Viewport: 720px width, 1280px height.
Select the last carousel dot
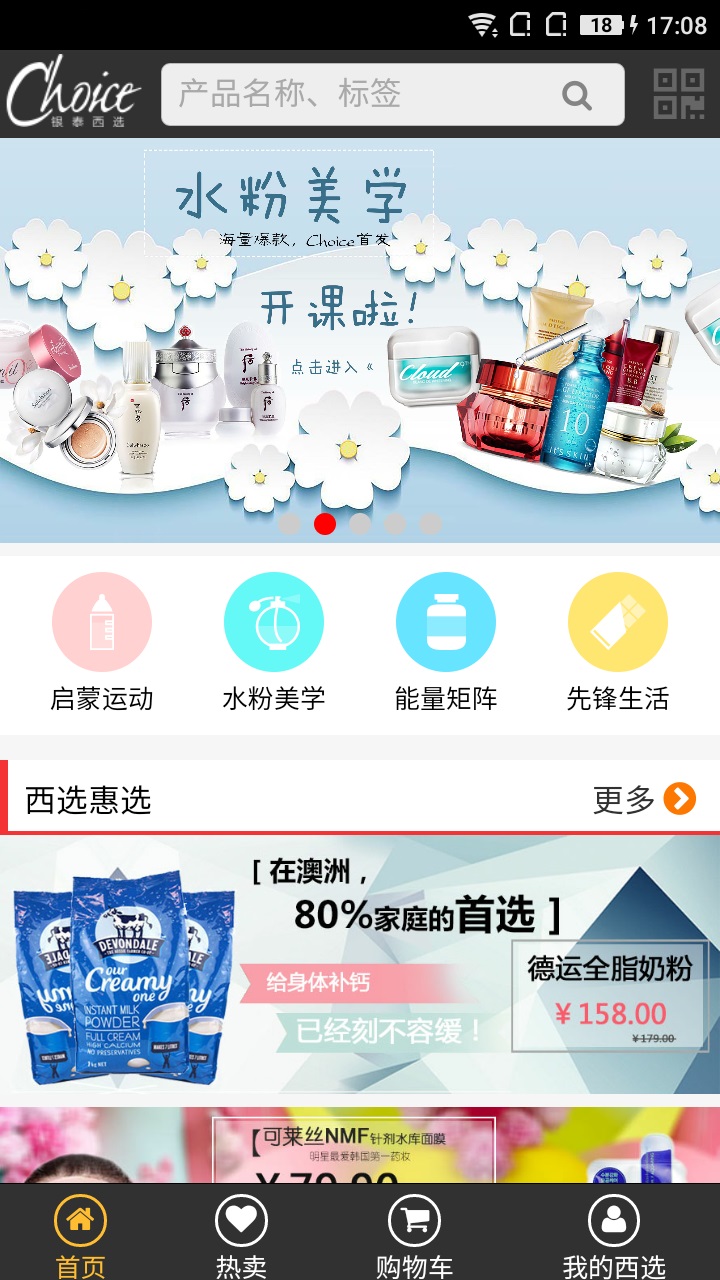[x=428, y=521]
